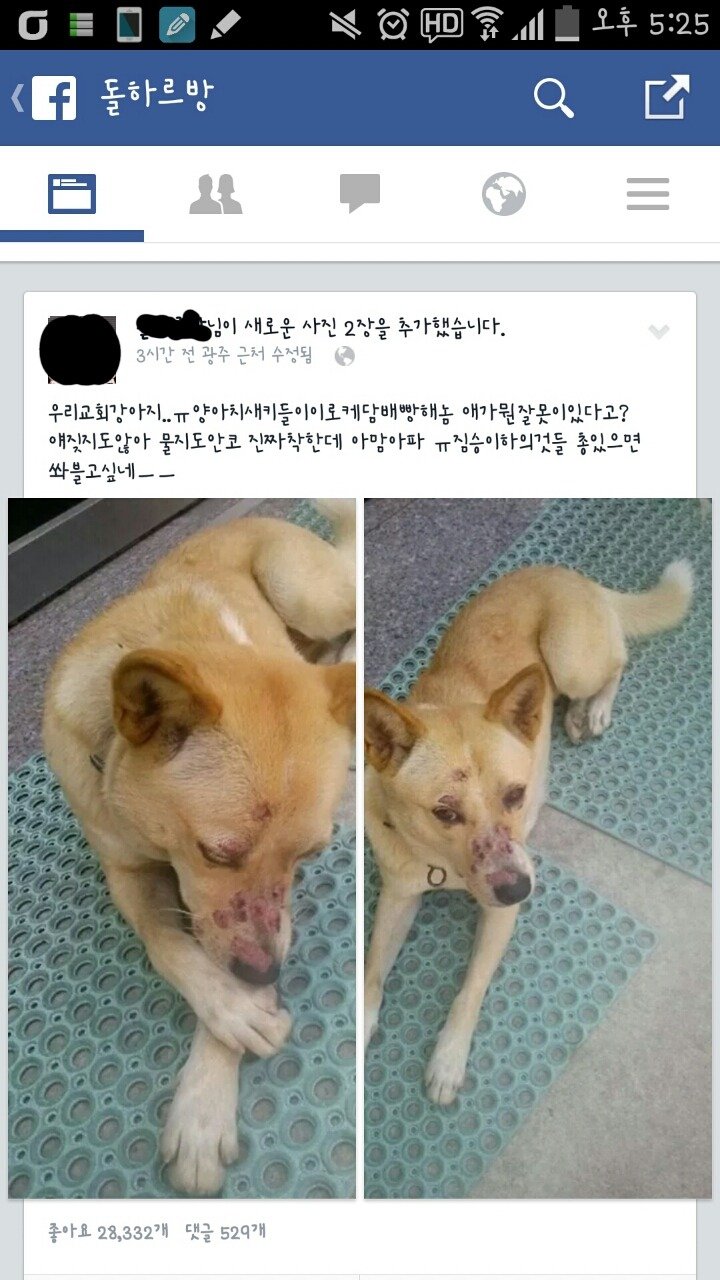720x1280 pixels.
Task: Switch to the news feed tab
Action: 72,193
